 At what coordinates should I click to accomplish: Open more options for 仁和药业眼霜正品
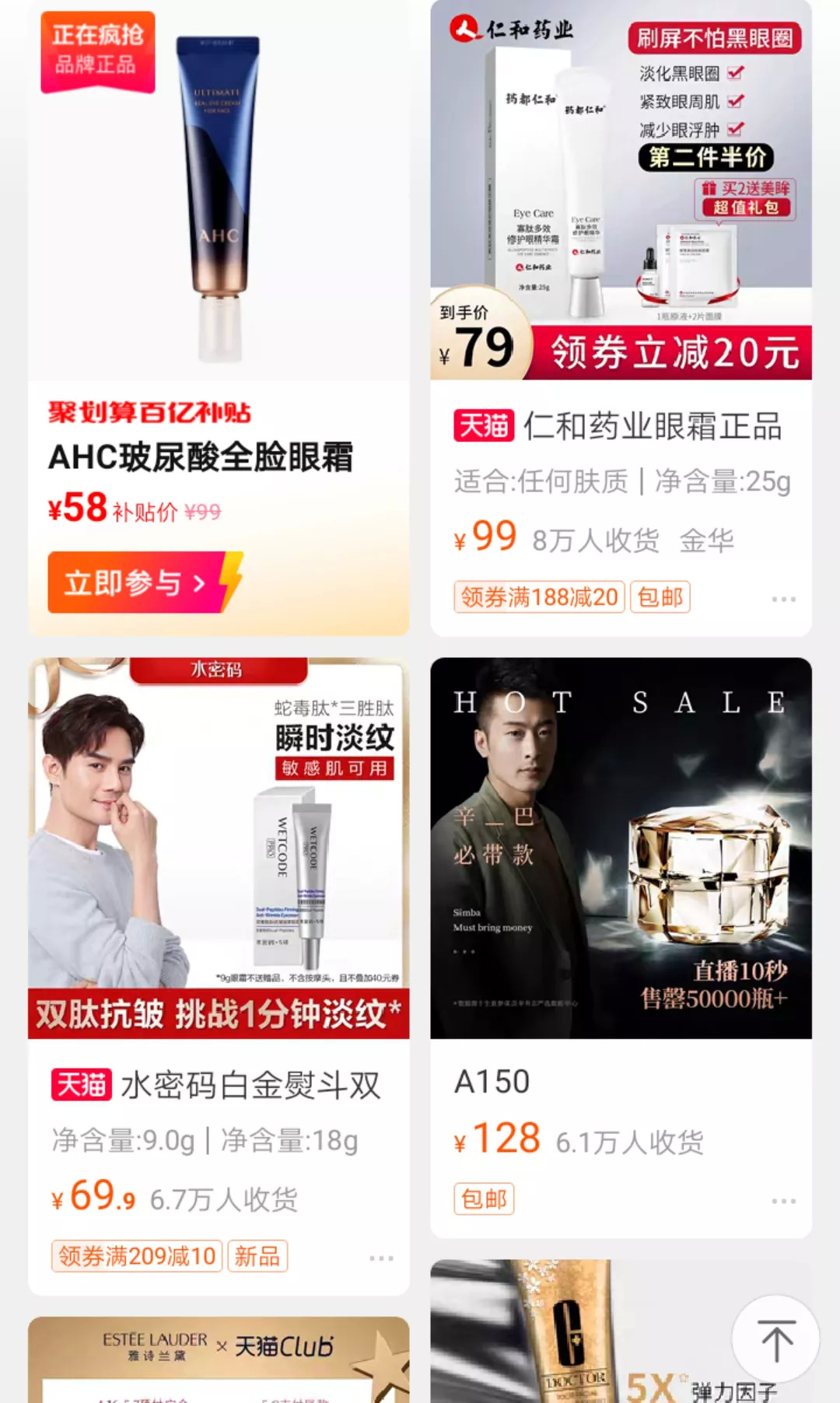point(783,599)
